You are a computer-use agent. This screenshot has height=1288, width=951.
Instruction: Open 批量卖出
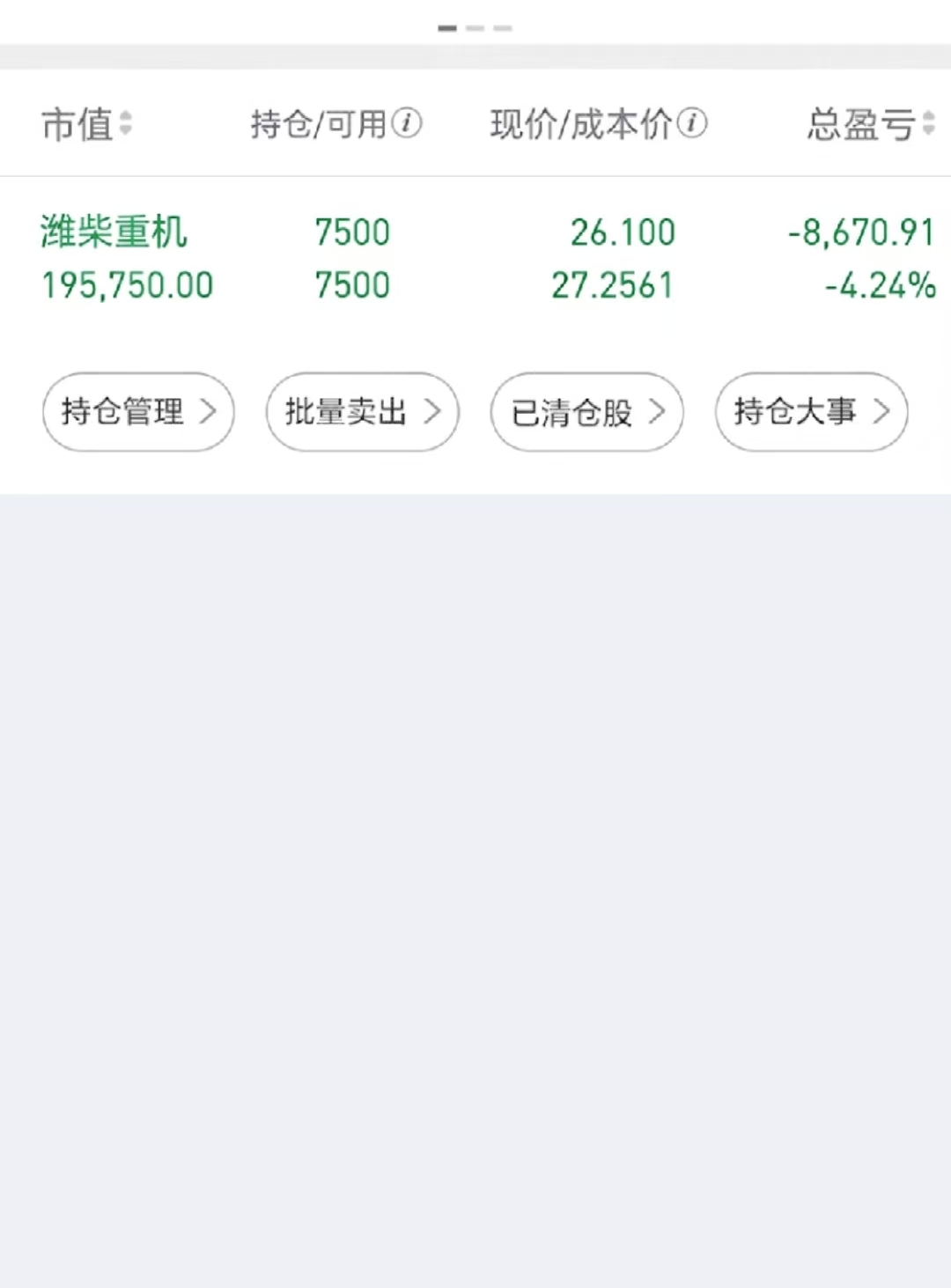(362, 412)
